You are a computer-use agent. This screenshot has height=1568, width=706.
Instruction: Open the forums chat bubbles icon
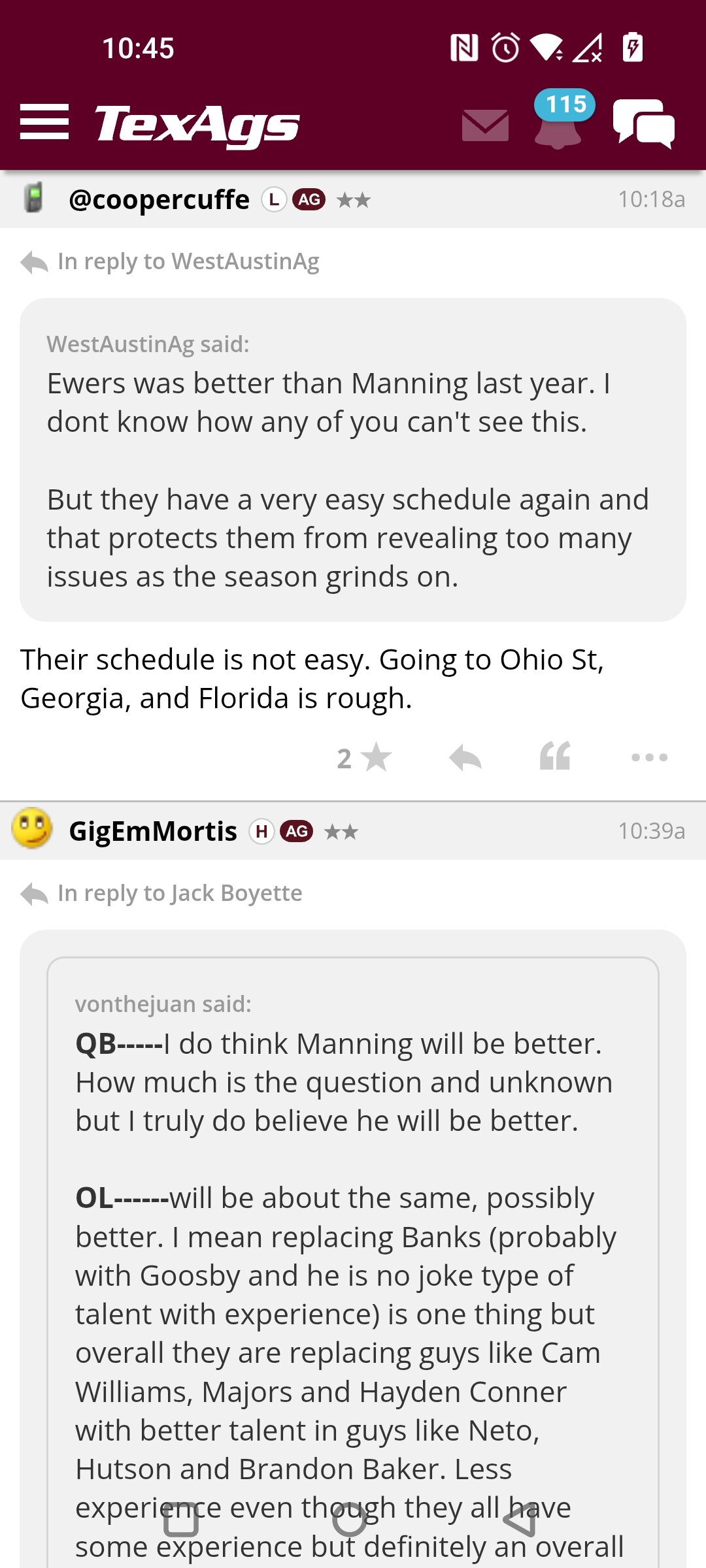pos(644,123)
